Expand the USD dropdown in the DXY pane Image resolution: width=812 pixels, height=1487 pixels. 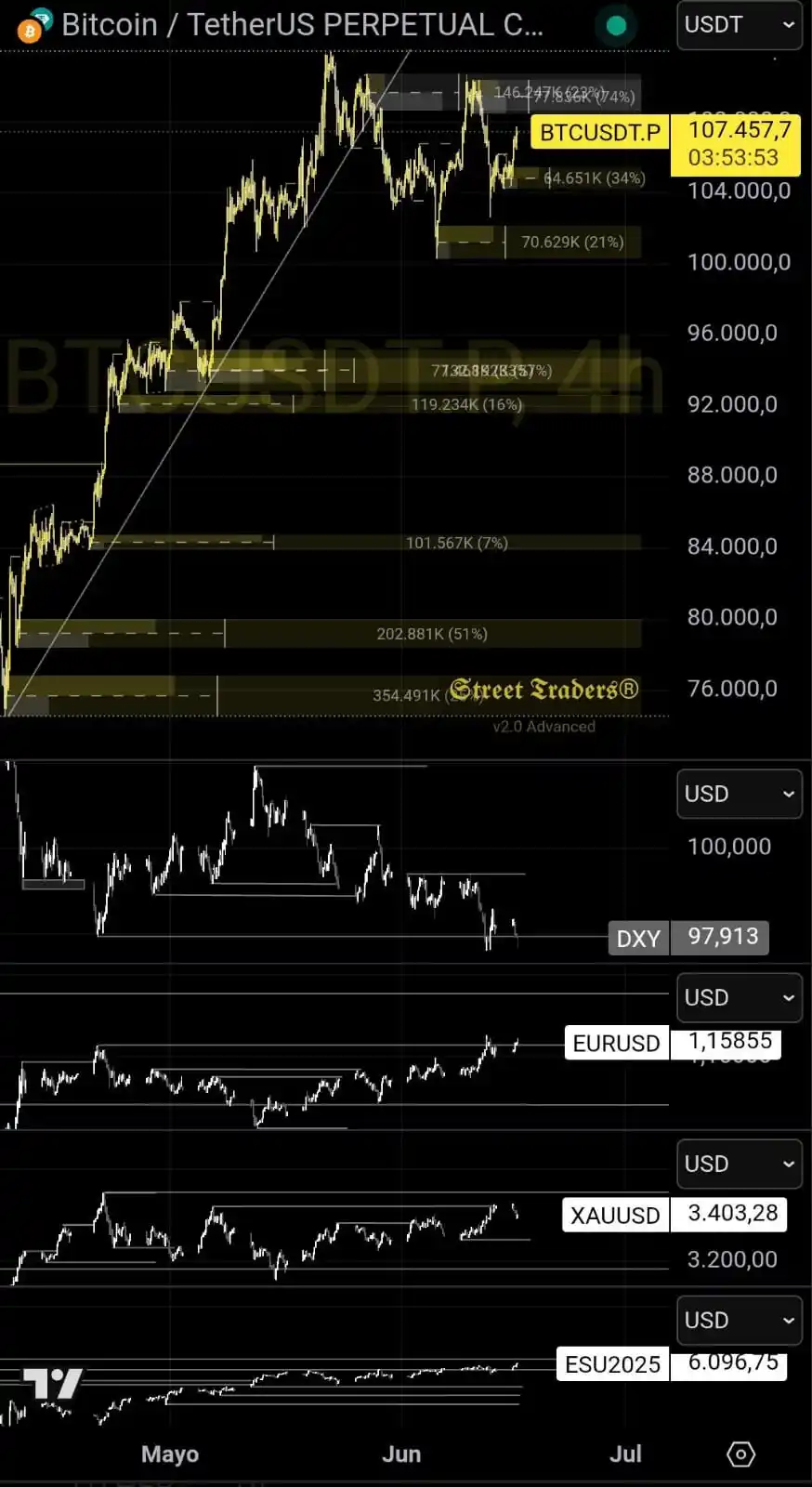(739, 795)
